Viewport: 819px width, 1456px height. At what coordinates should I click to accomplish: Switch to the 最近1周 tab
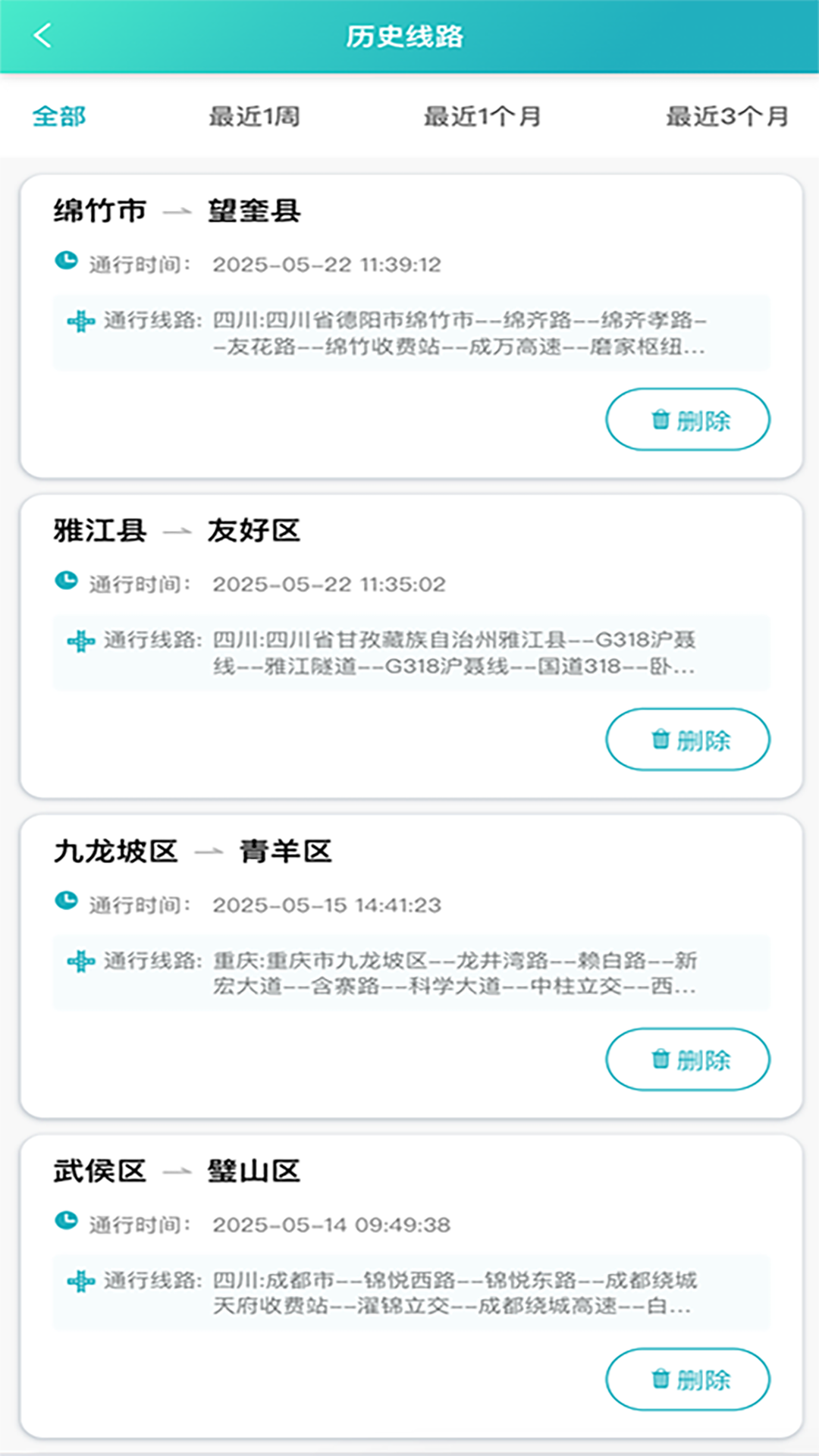pos(254,116)
